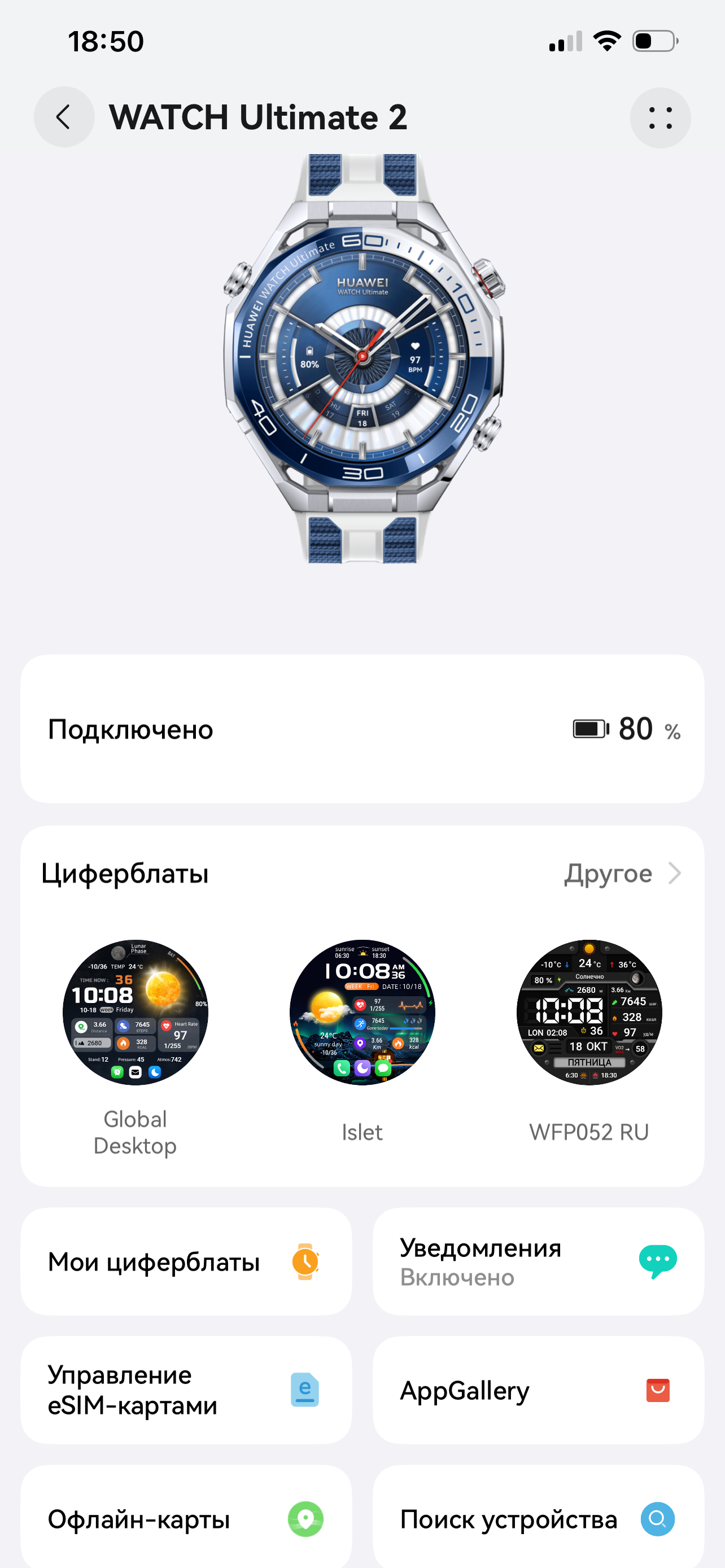This screenshot has width=725, height=1568.
Task: Open Офлайн-карты
Action: (x=186, y=1519)
